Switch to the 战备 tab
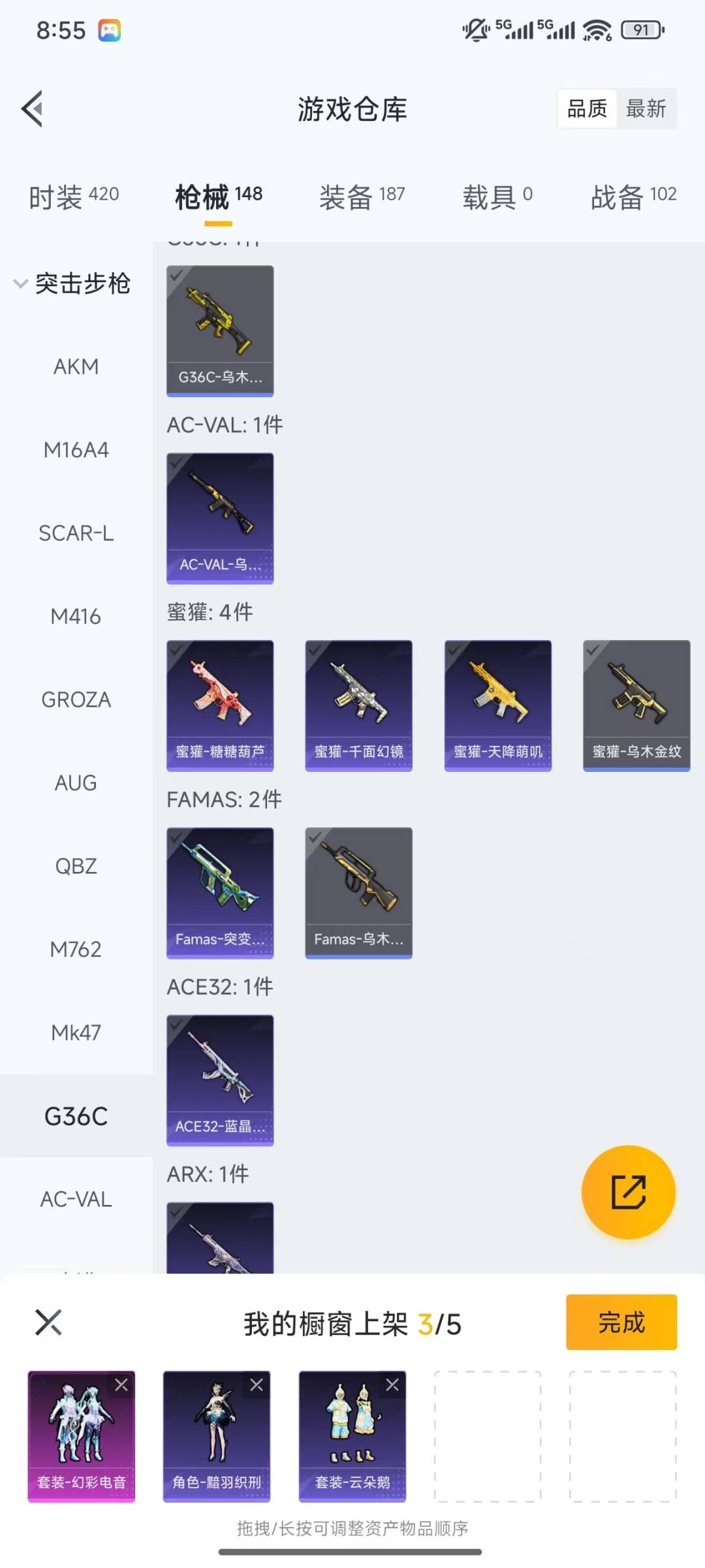This screenshot has height=1568, width=705. [633, 196]
